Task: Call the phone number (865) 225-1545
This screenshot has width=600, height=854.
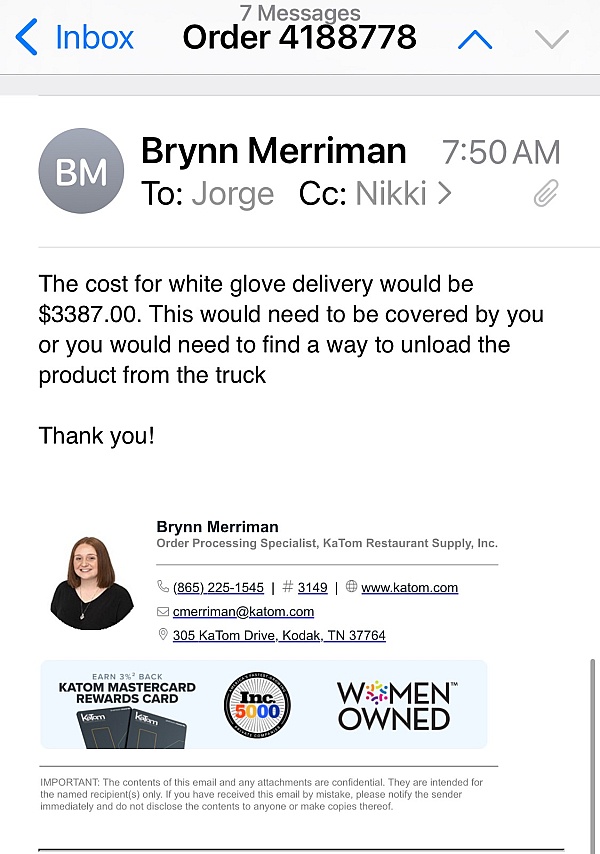Action: click(218, 588)
